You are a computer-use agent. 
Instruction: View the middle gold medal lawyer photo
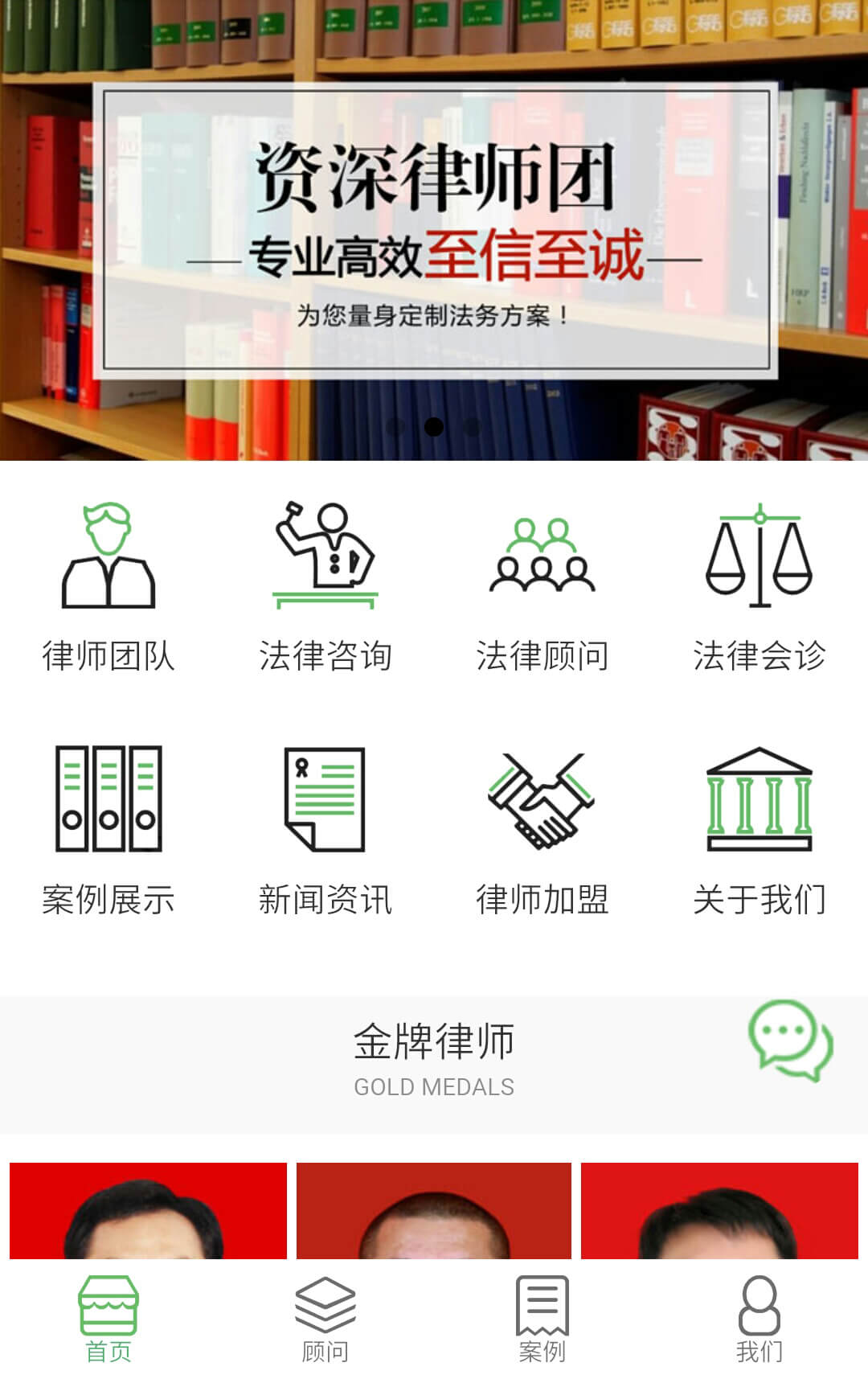pyautogui.click(x=434, y=1211)
